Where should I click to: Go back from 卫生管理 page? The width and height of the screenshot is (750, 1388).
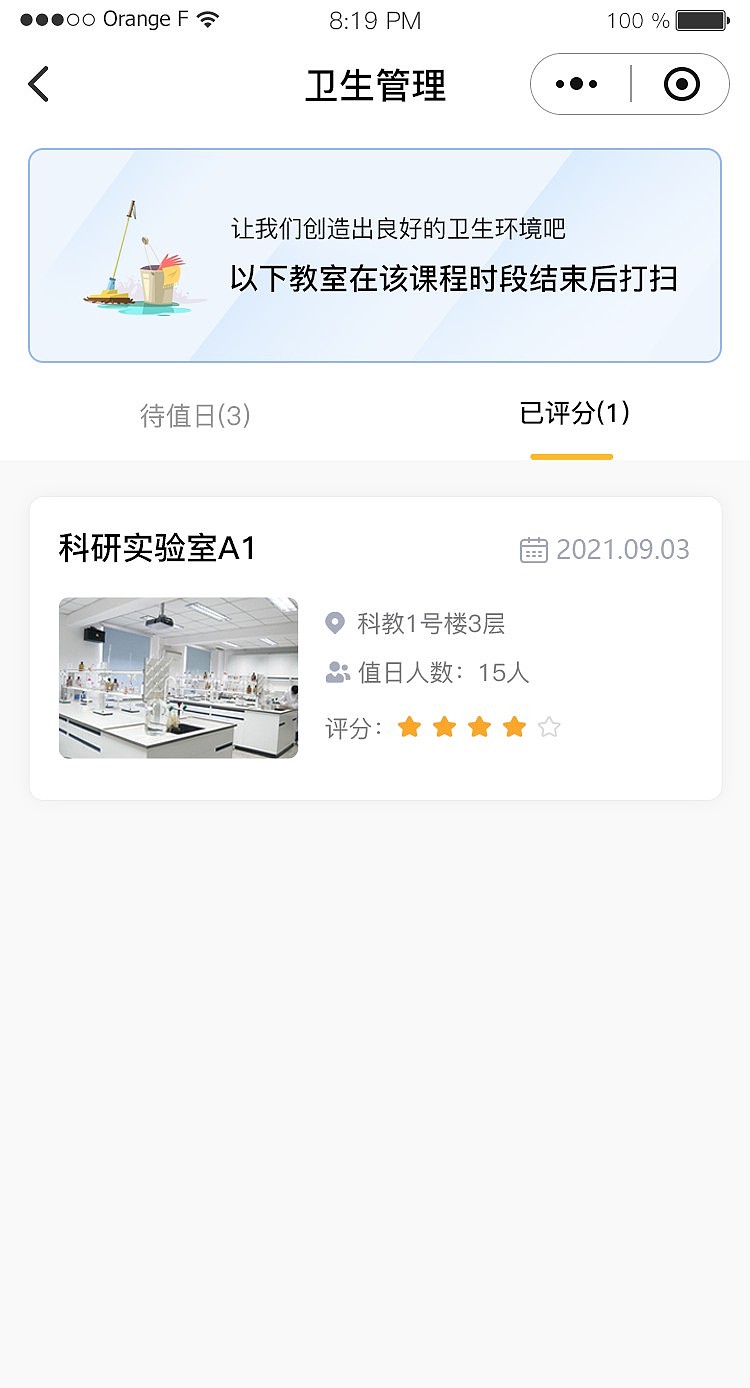click(39, 85)
